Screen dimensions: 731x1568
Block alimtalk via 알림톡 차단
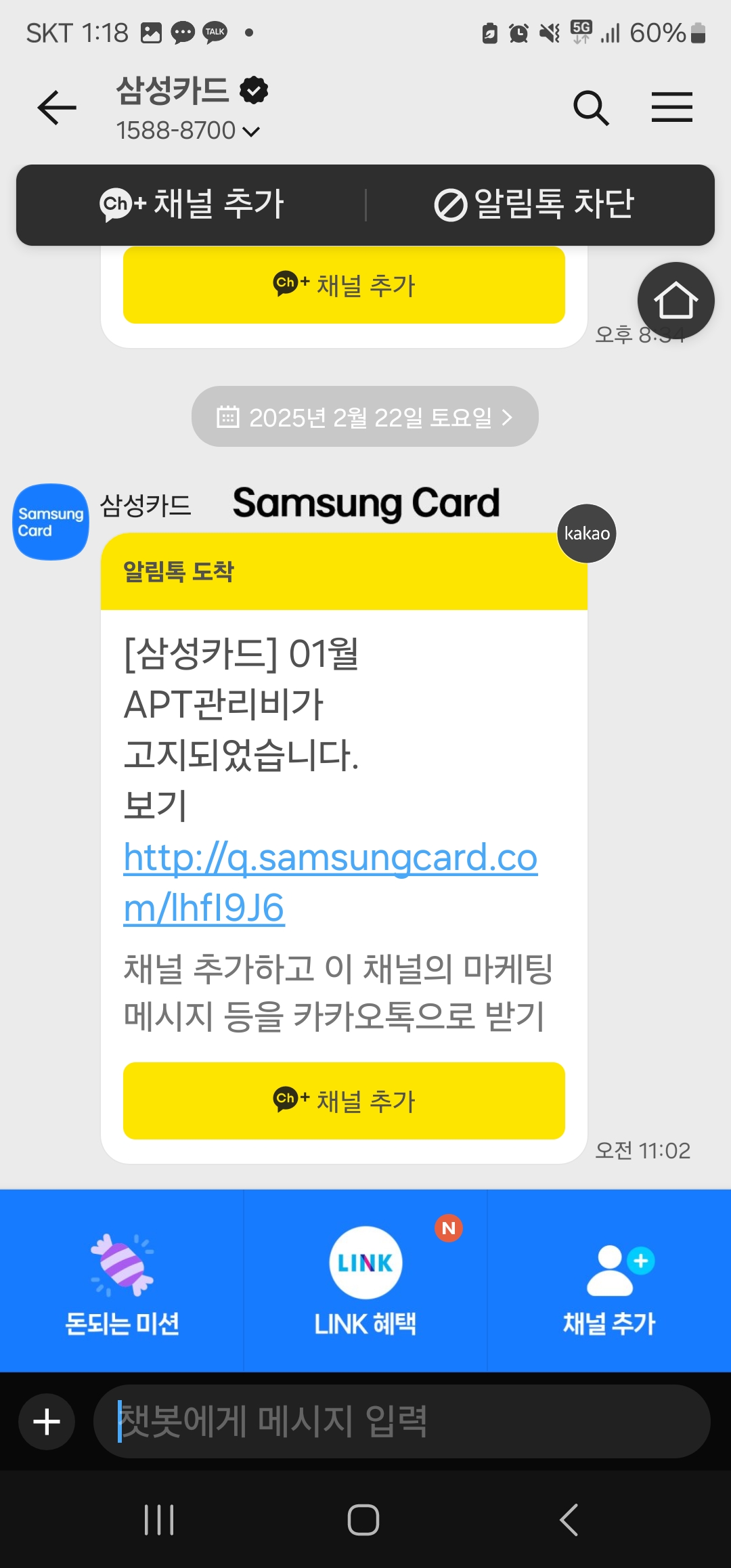pyautogui.click(x=533, y=204)
